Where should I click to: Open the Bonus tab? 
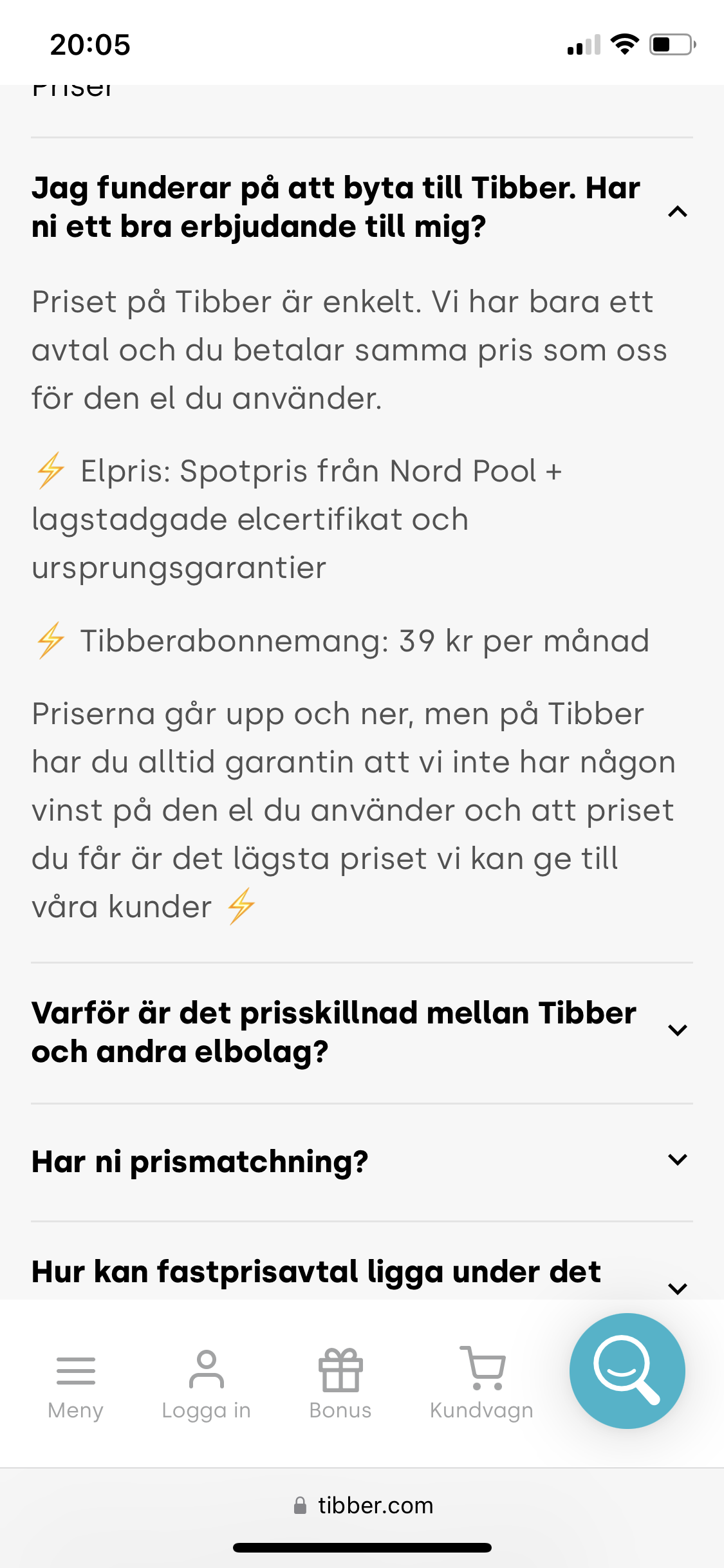point(340,1384)
